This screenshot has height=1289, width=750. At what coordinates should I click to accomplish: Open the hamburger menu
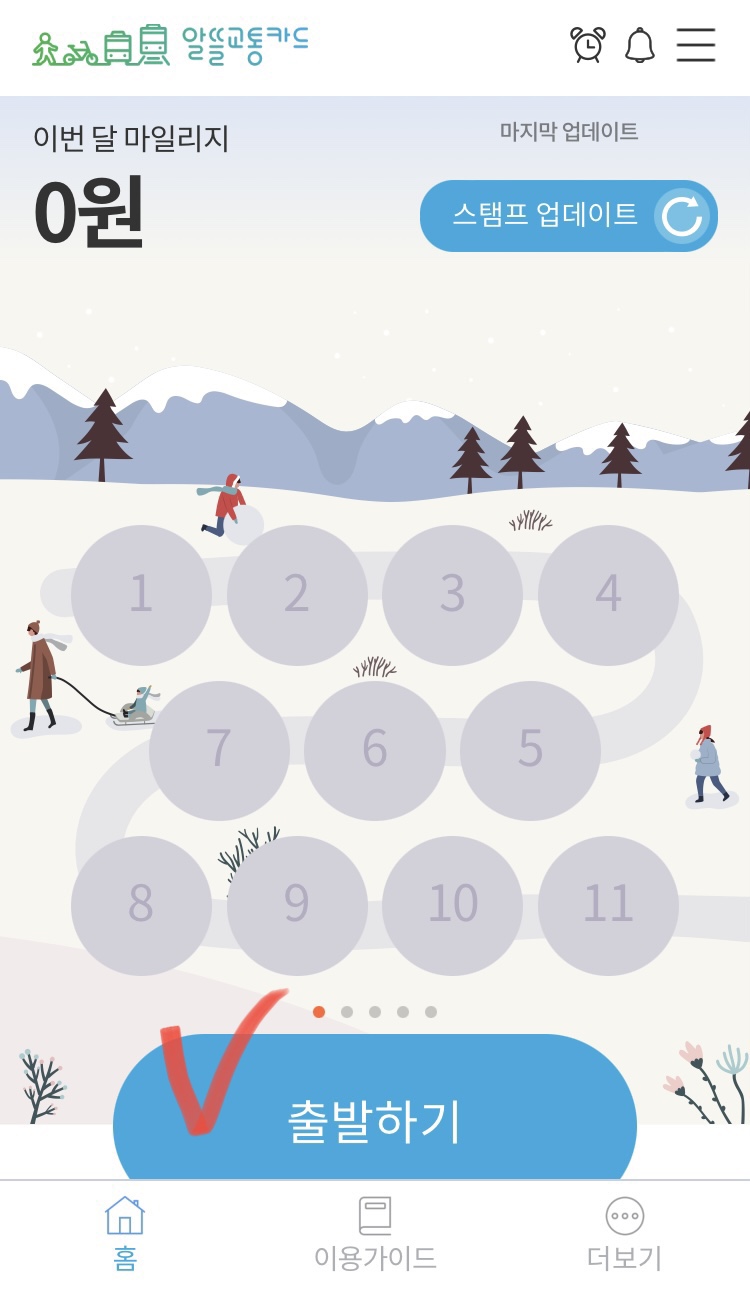tap(696, 45)
